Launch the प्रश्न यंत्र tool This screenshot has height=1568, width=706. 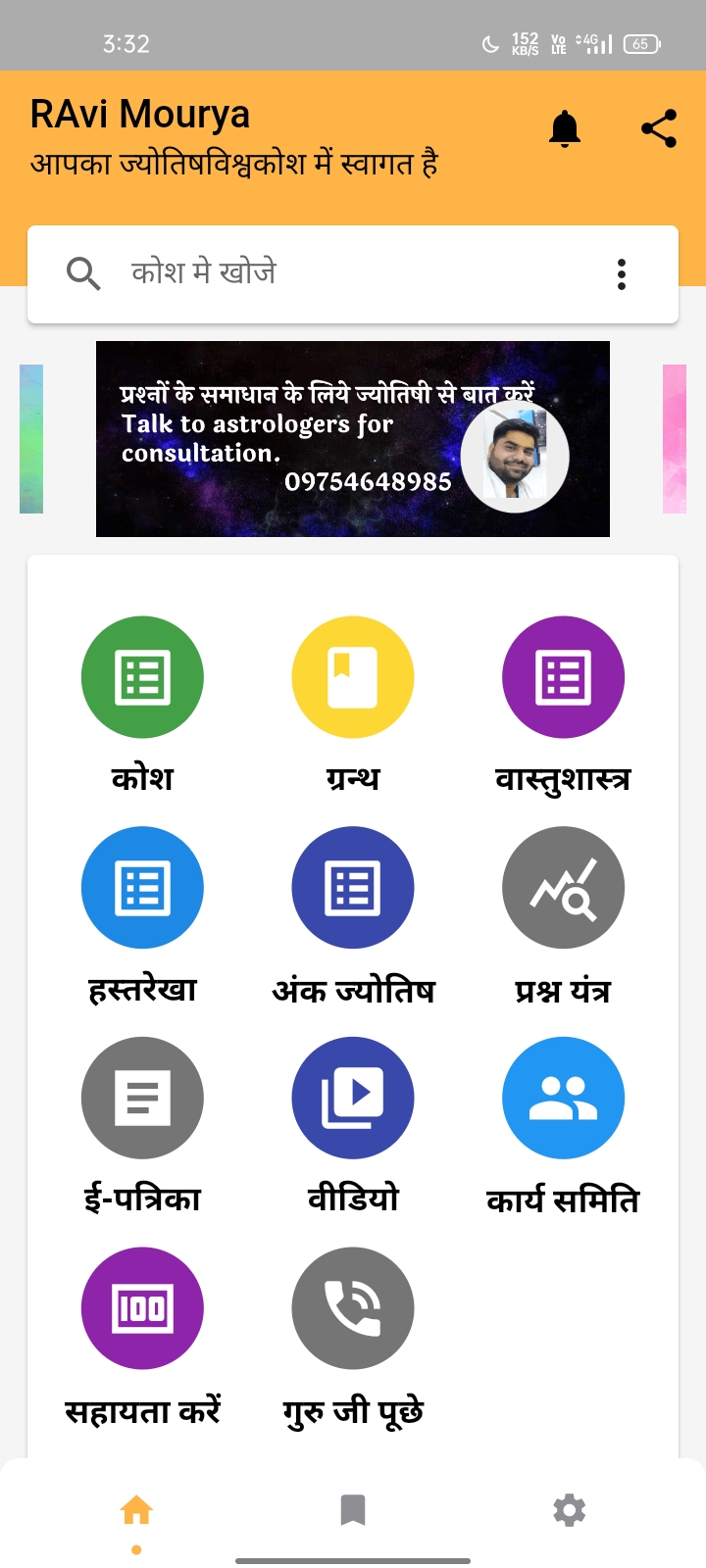tap(563, 888)
